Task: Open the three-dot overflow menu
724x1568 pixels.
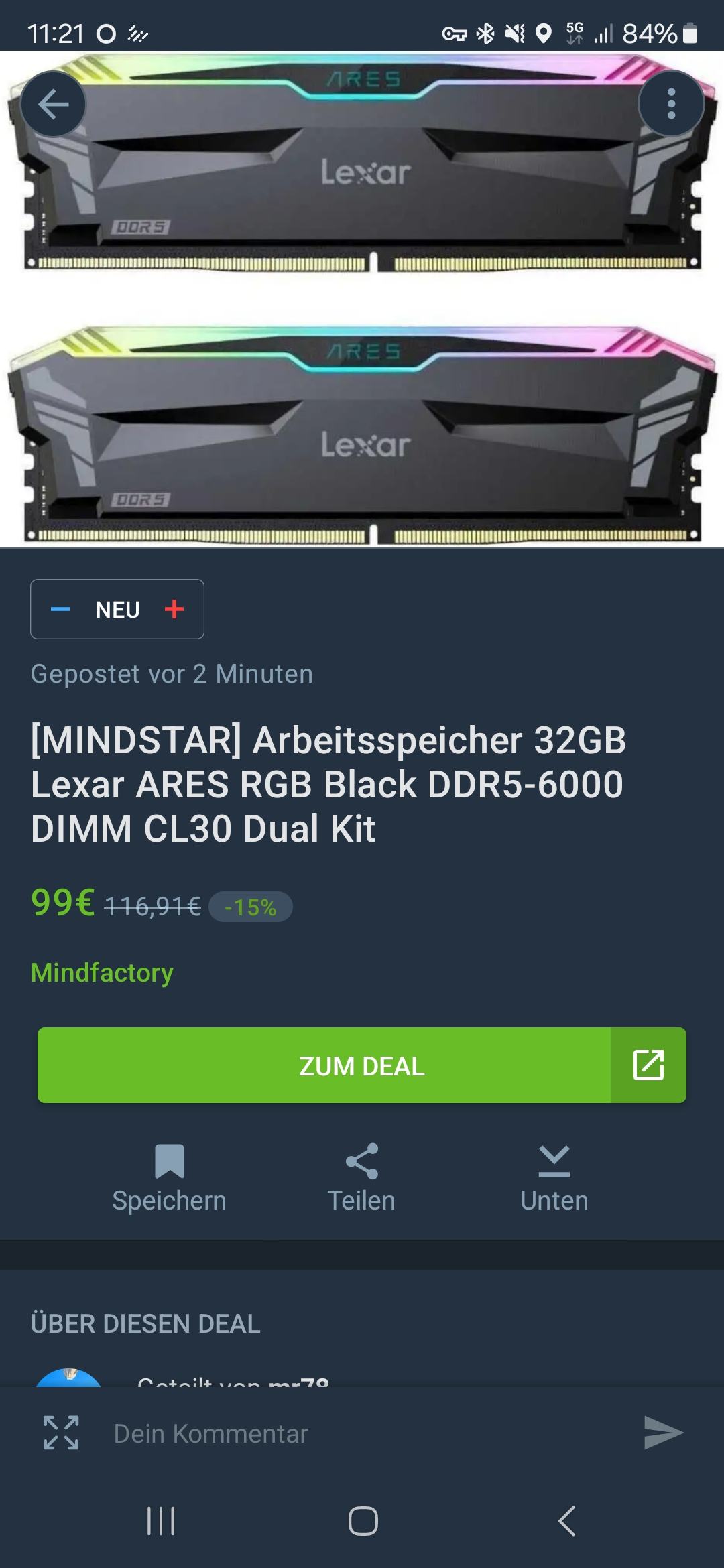Action: pos(671,104)
